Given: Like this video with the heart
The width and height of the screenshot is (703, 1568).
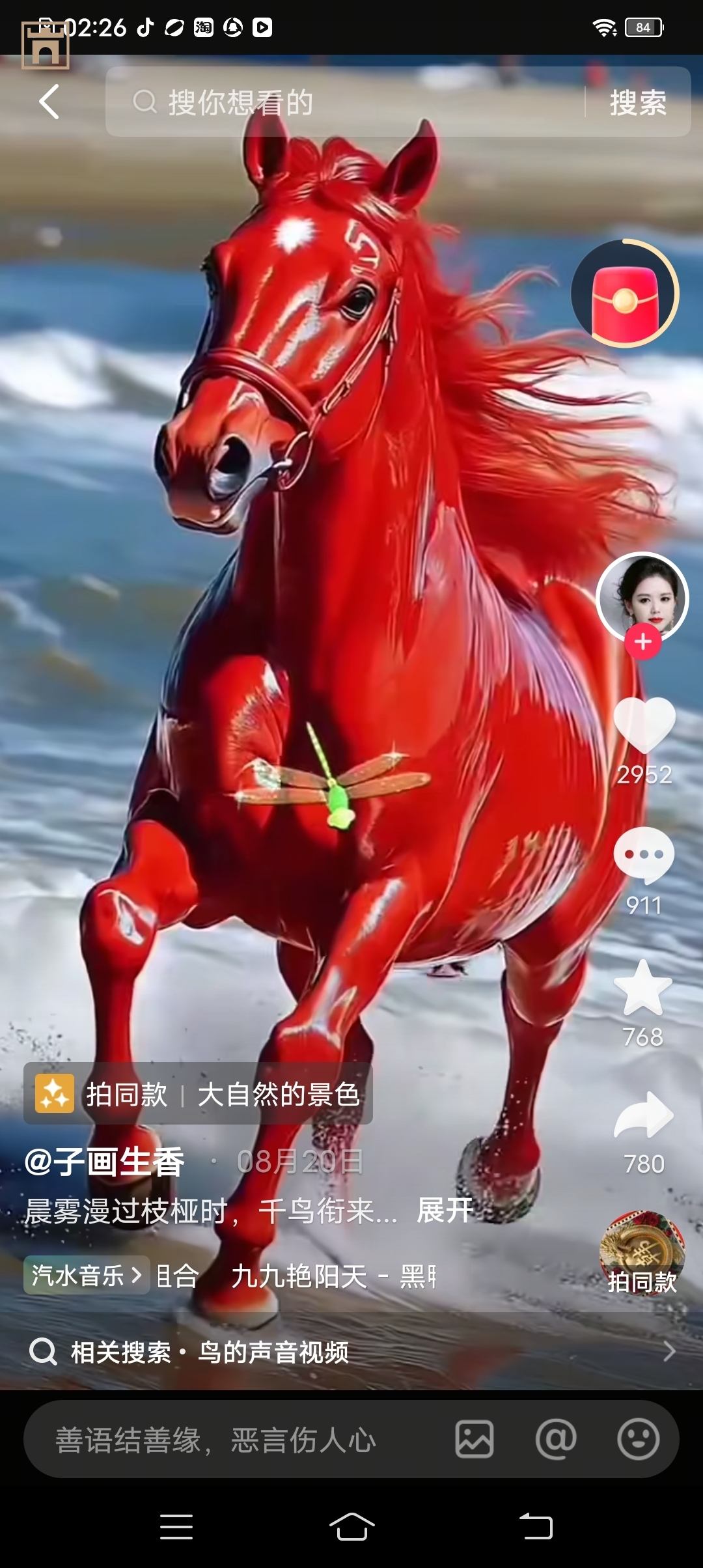Looking at the screenshot, I should point(644,725).
